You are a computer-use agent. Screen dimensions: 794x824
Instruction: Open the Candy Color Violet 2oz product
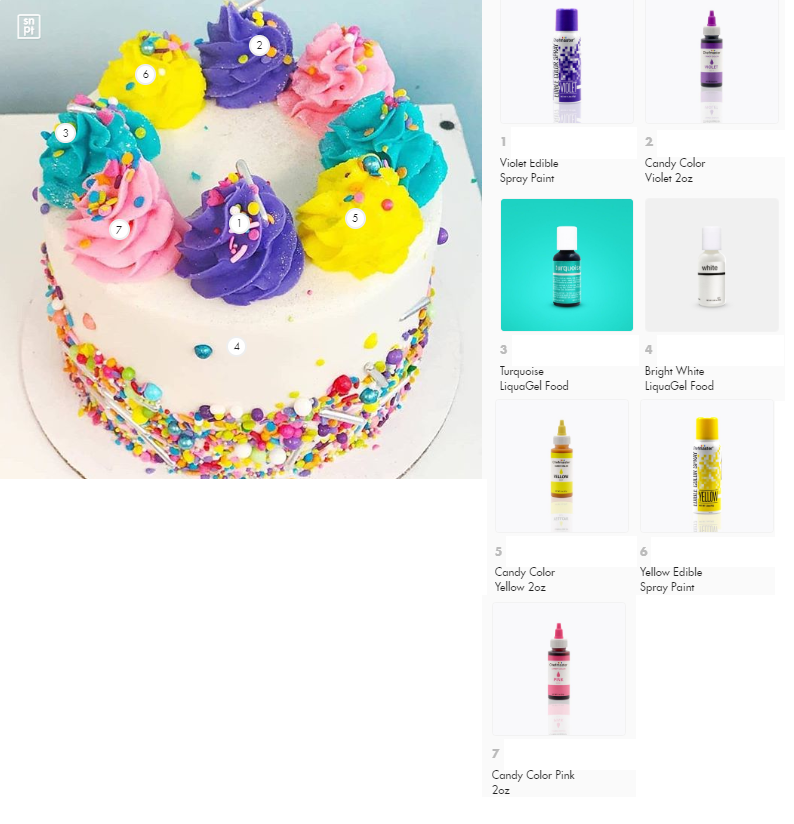[711, 62]
